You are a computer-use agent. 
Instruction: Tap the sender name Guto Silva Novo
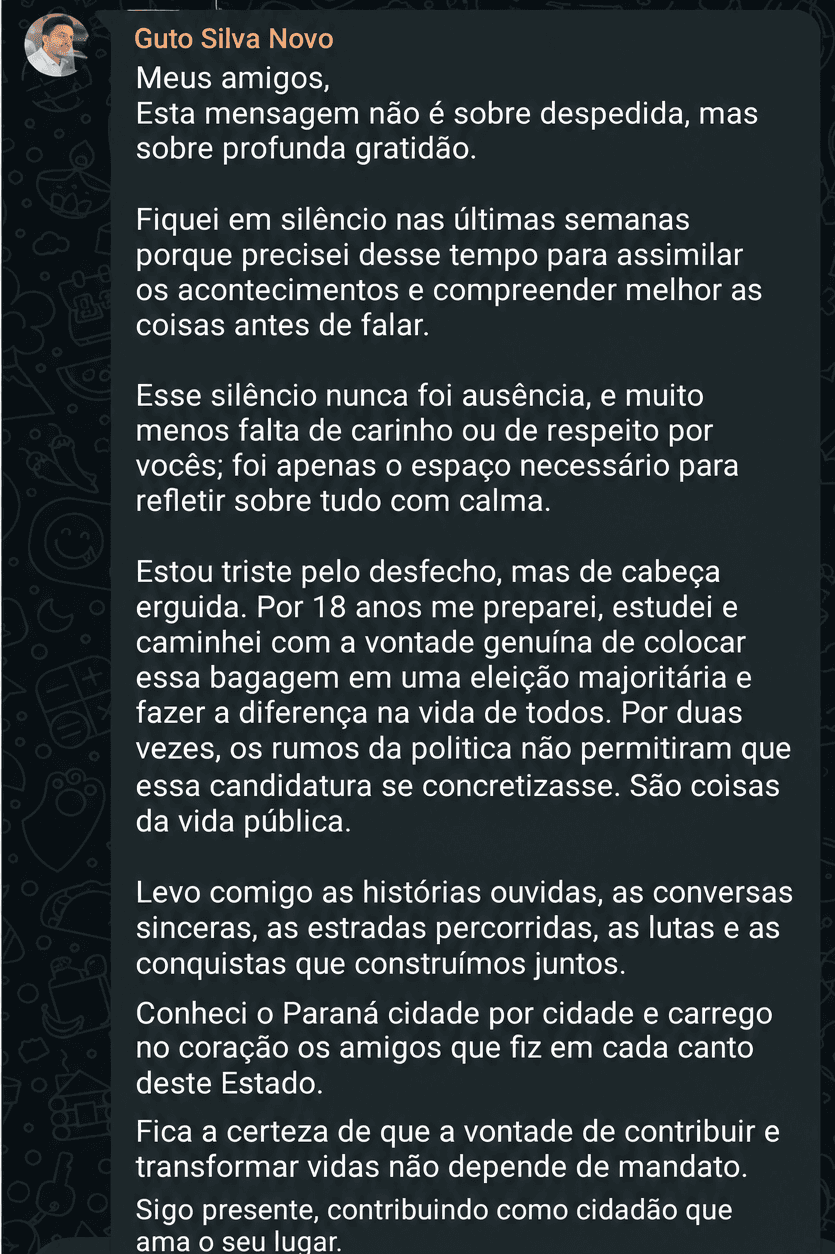pos(234,39)
